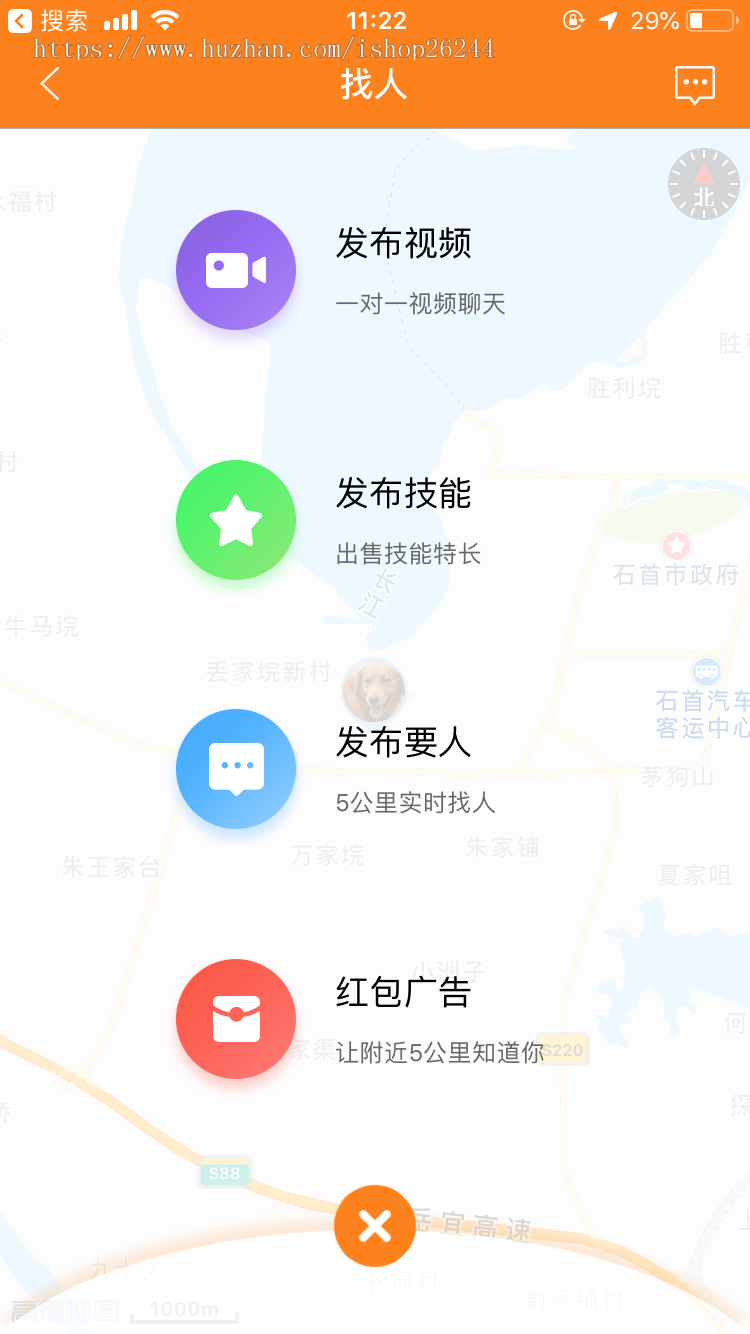Viewport: 750px width, 1334px height.
Task: Tap the 找人 title bar
Action: (375, 85)
